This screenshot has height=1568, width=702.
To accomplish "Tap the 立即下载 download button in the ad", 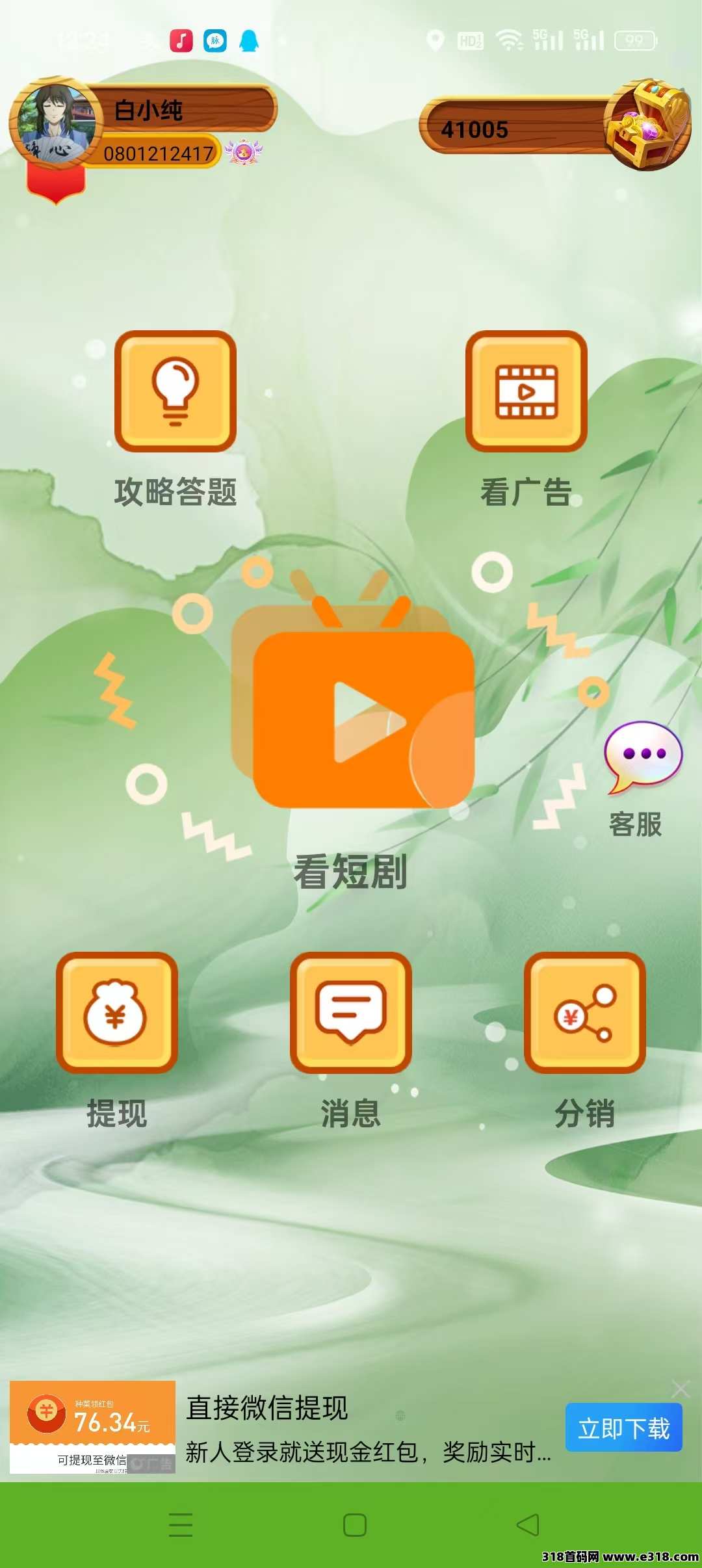I will [x=623, y=1427].
